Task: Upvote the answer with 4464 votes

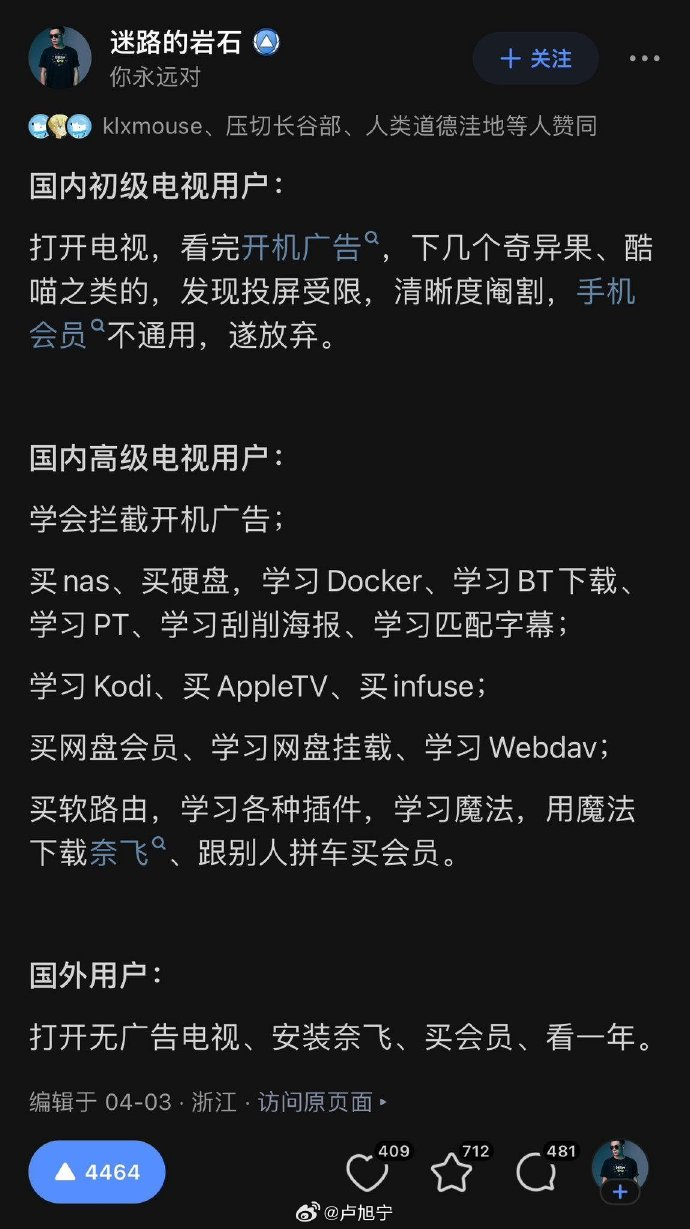Action: pyautogui.click(x=97, y=1172)
